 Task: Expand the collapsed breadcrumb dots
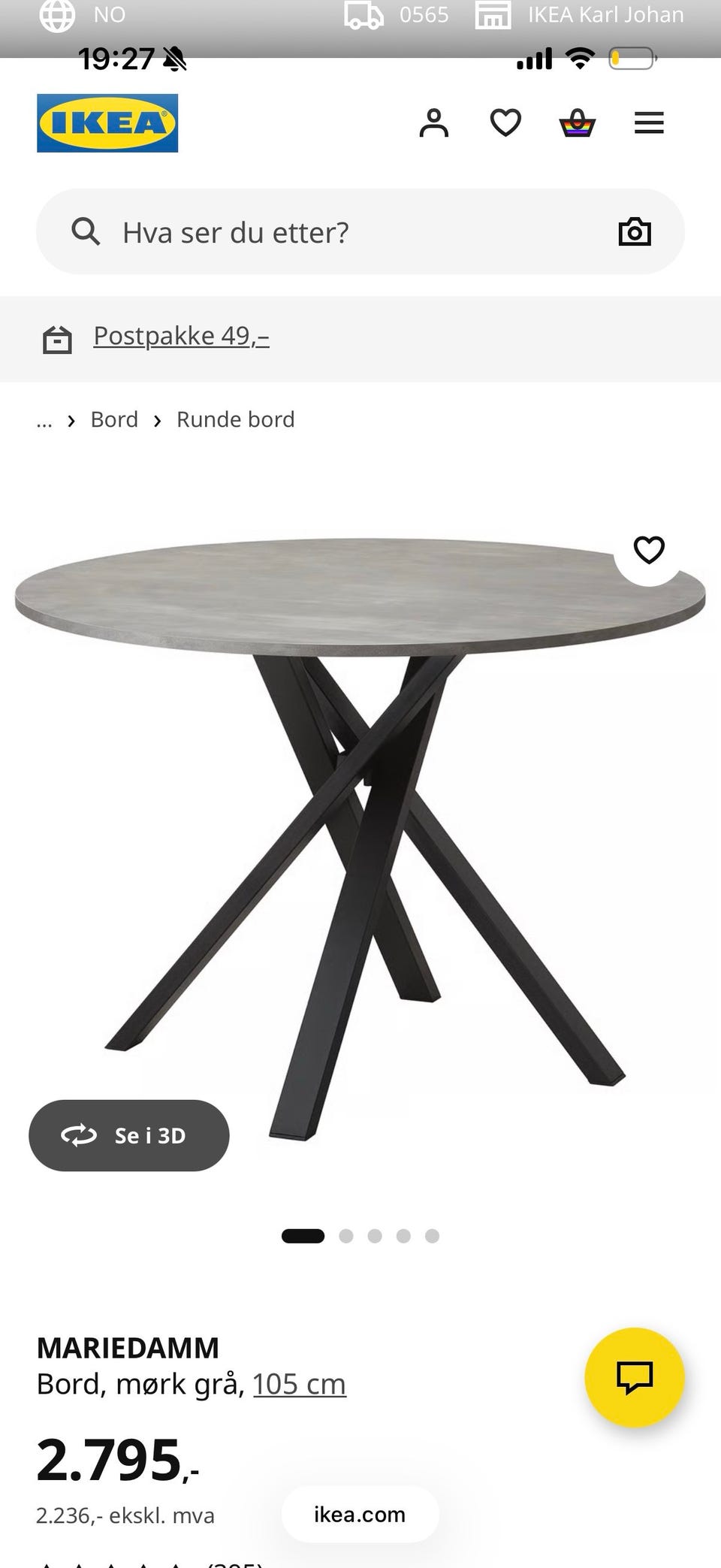click(x=44, y=421)
